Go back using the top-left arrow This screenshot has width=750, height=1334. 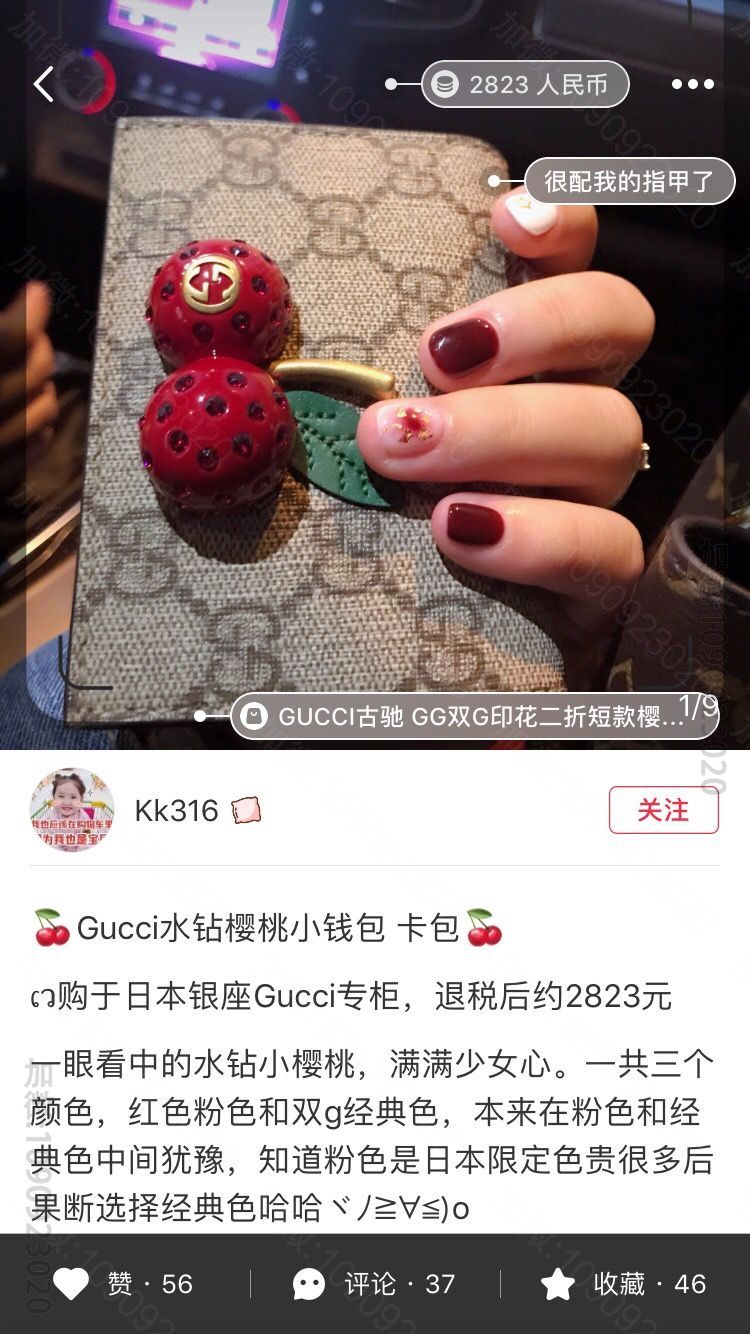[43, 84]
